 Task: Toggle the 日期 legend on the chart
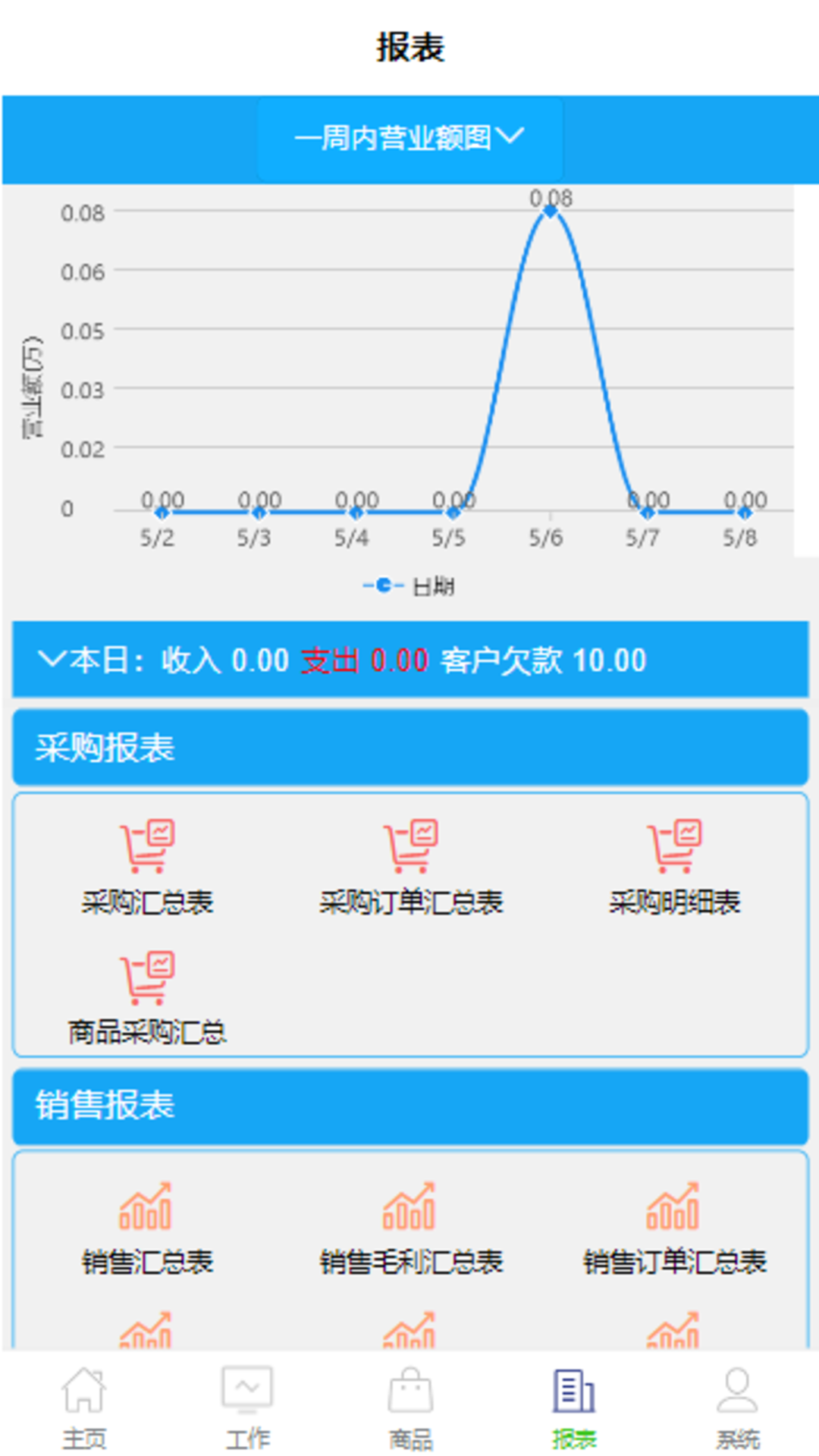click(409, 585)
